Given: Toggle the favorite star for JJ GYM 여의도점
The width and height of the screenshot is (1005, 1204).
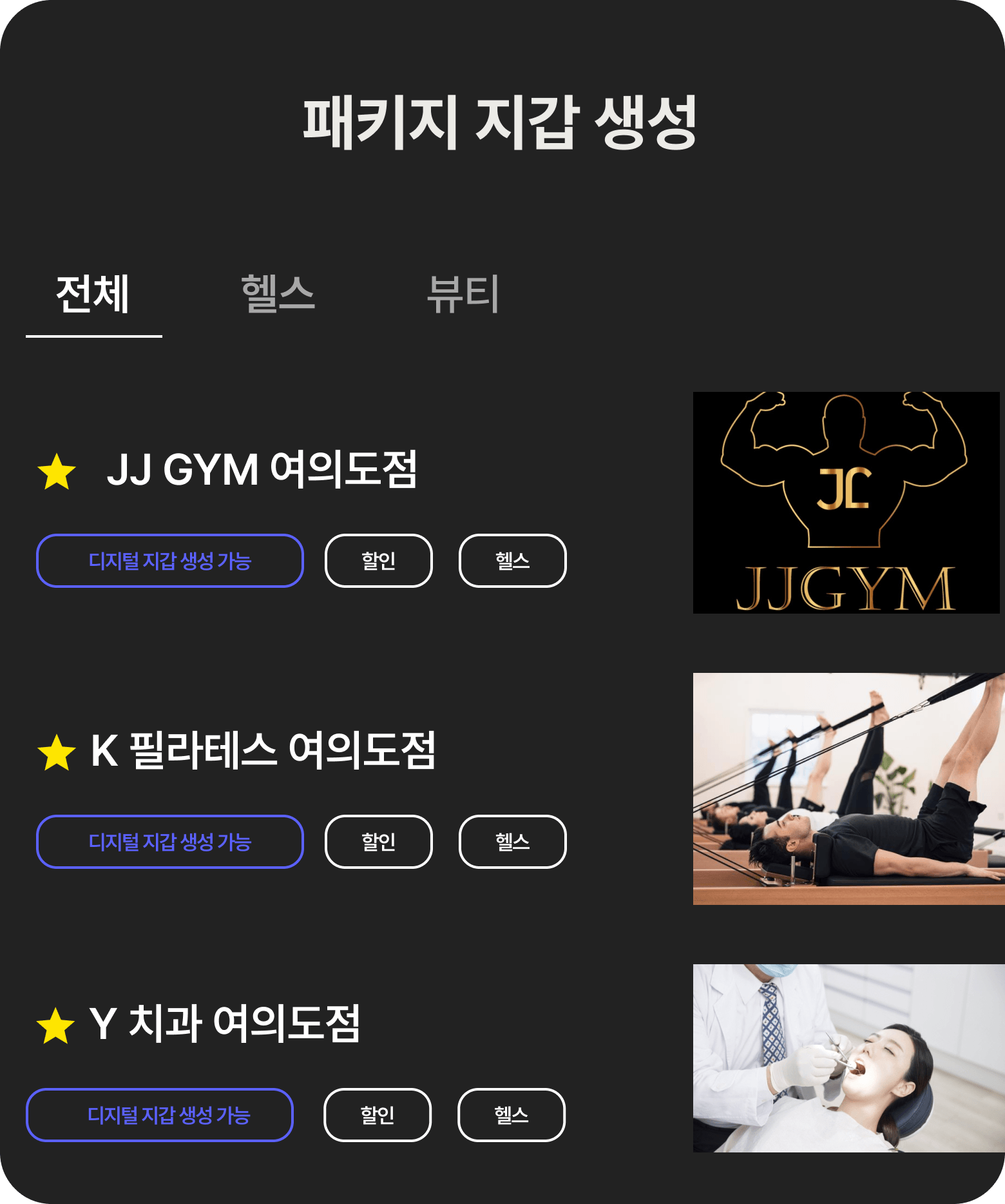Looking at the screenshot, I should tap(57, 472).
